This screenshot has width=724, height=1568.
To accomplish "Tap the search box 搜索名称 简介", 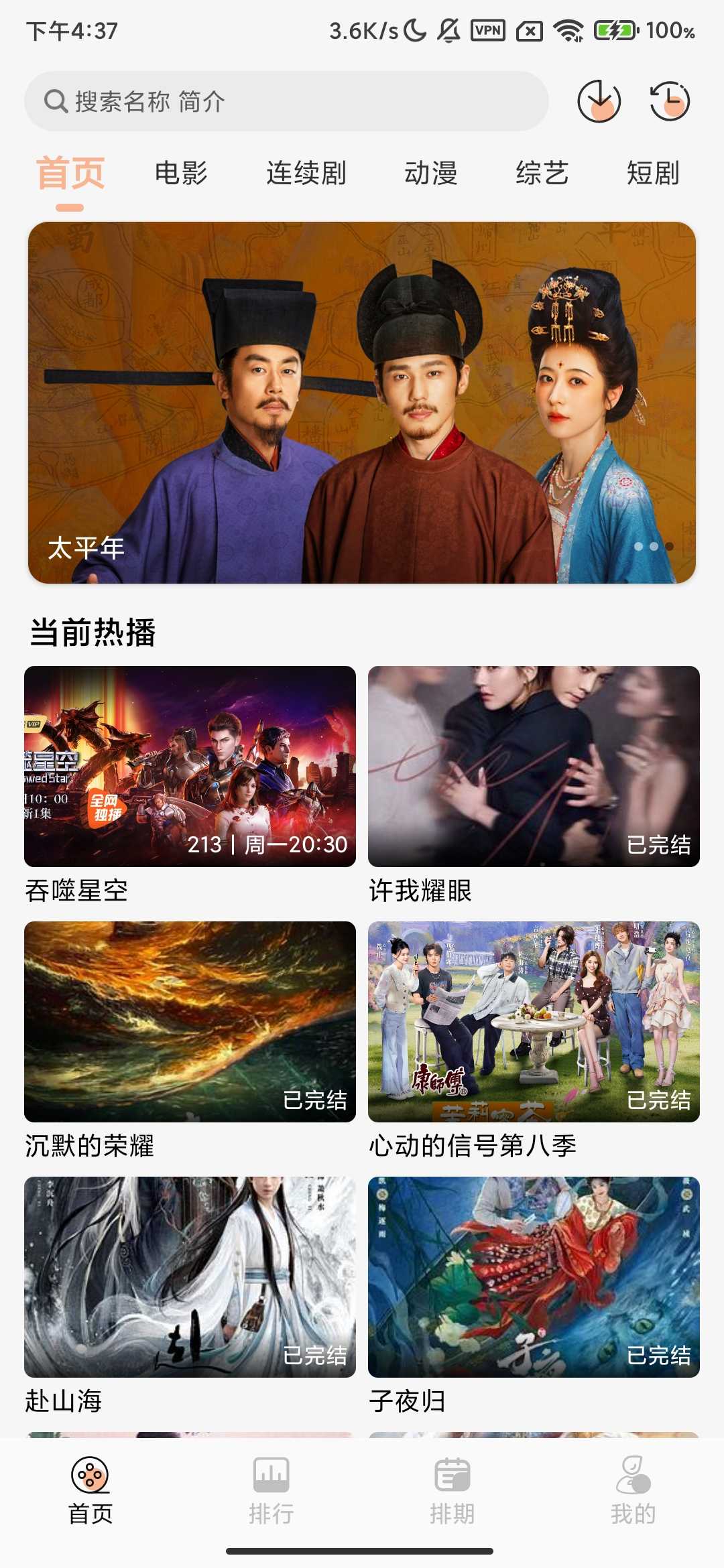I will coord(286,101).
